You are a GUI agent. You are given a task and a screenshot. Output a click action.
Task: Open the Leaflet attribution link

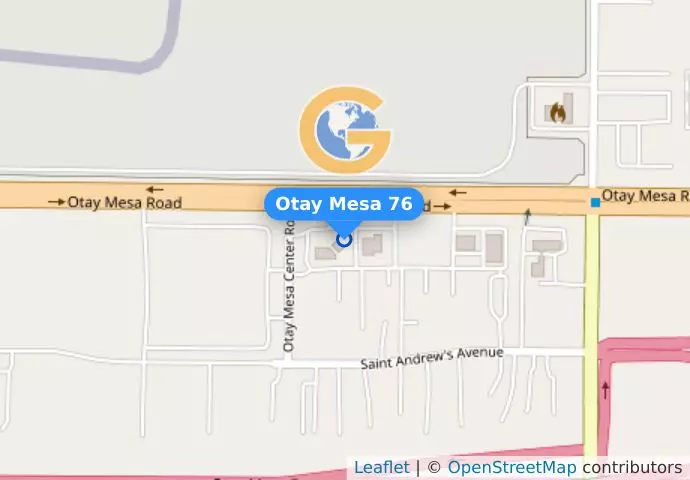coord(381,467)
